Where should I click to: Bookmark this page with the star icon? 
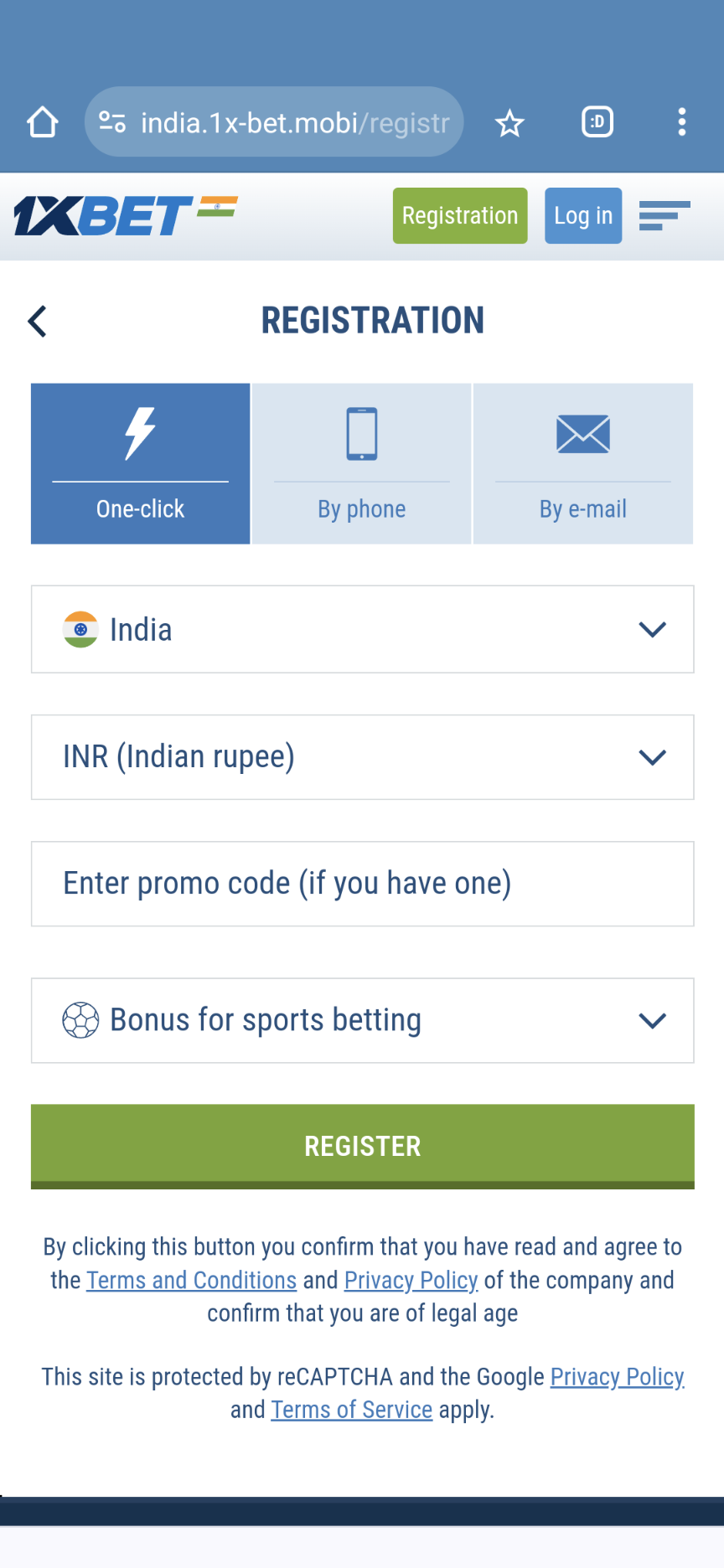(509, 122)
